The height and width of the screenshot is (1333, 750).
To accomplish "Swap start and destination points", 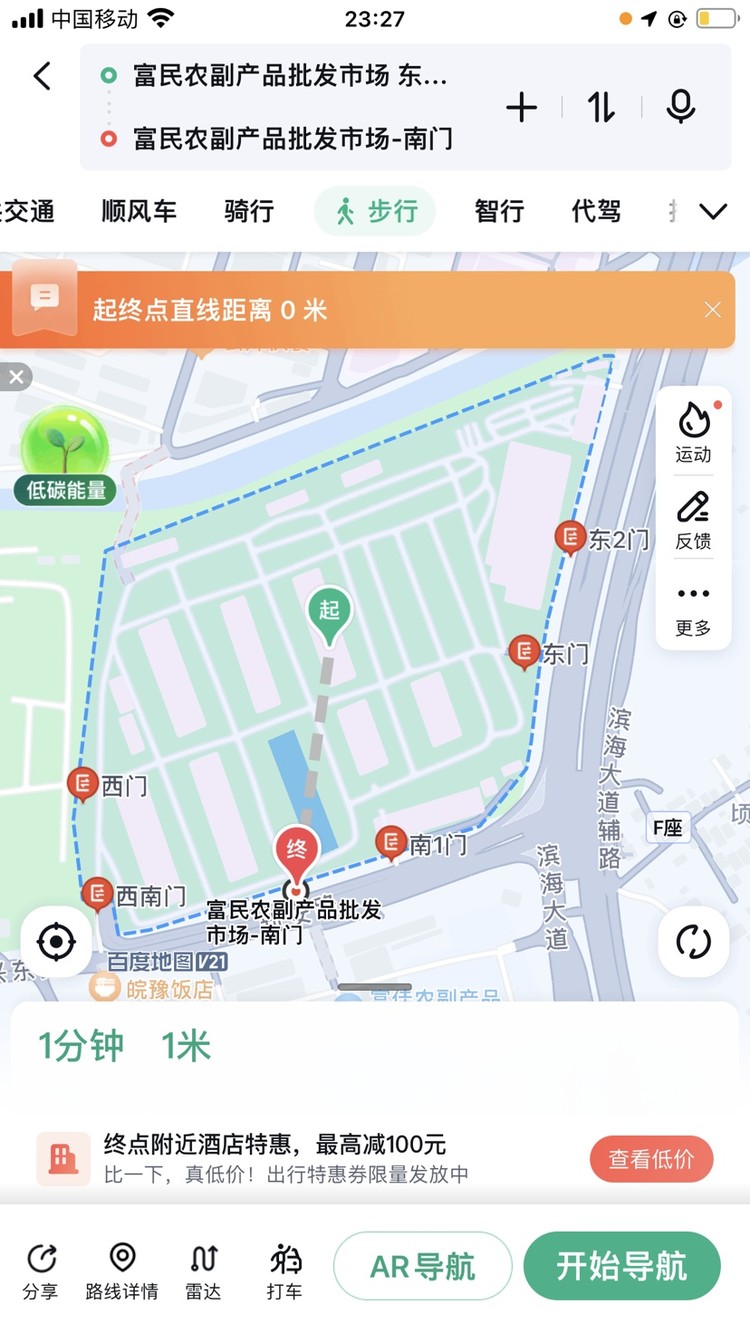I will 601,108.
